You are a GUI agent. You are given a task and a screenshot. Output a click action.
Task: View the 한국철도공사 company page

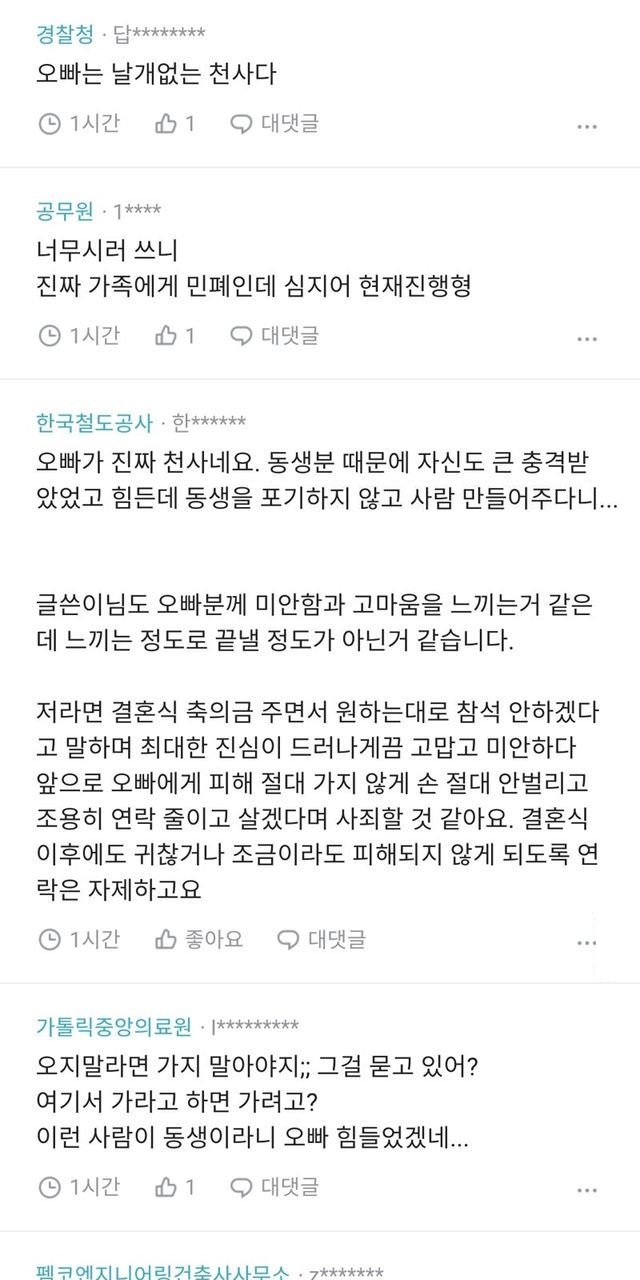pyautogui.click(x=94, y=422)
